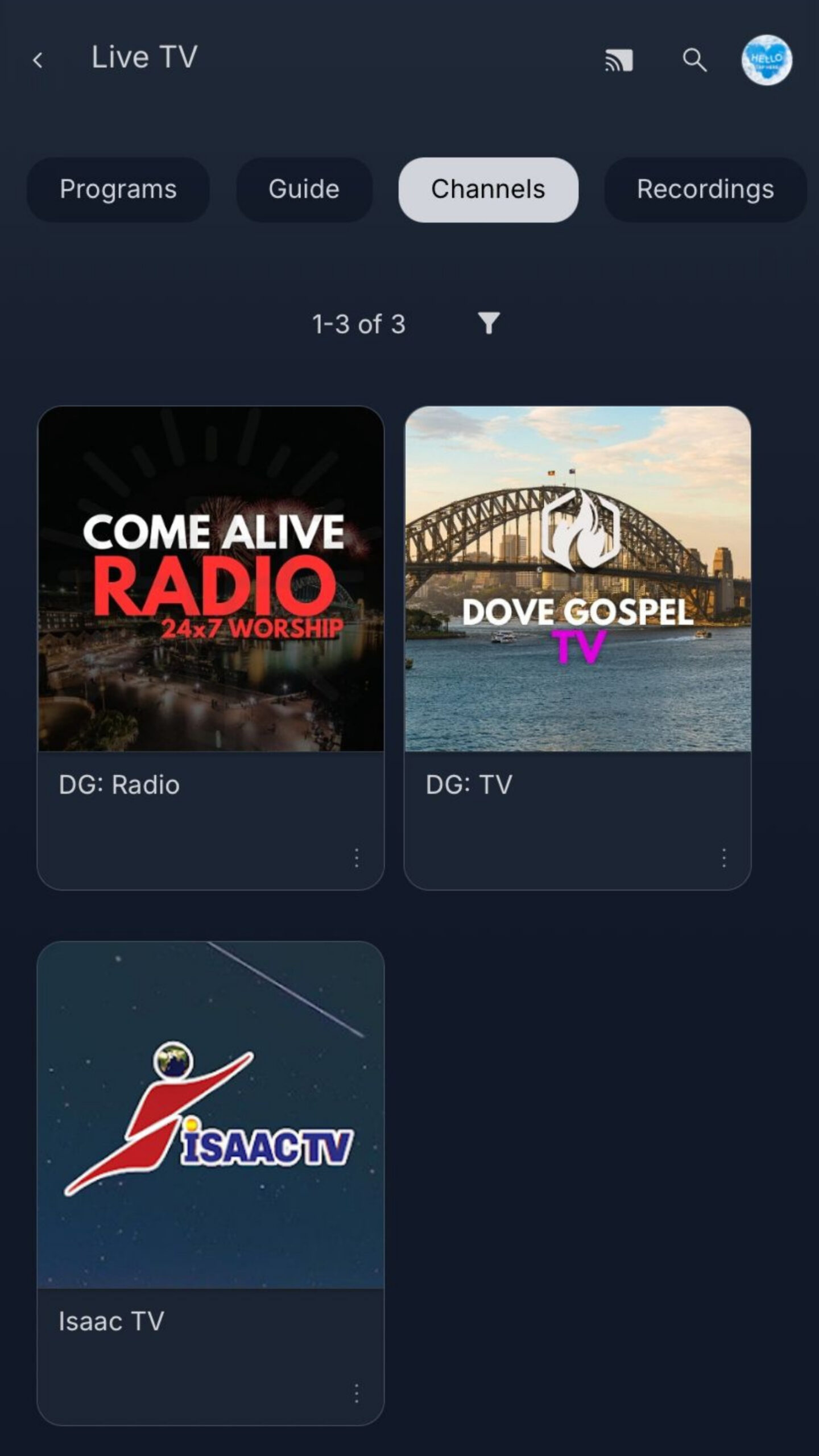The height and width of the screenshot is (1456, 819).
Task: Open the DG: TV channel card
Action: (x=577, y=579)
